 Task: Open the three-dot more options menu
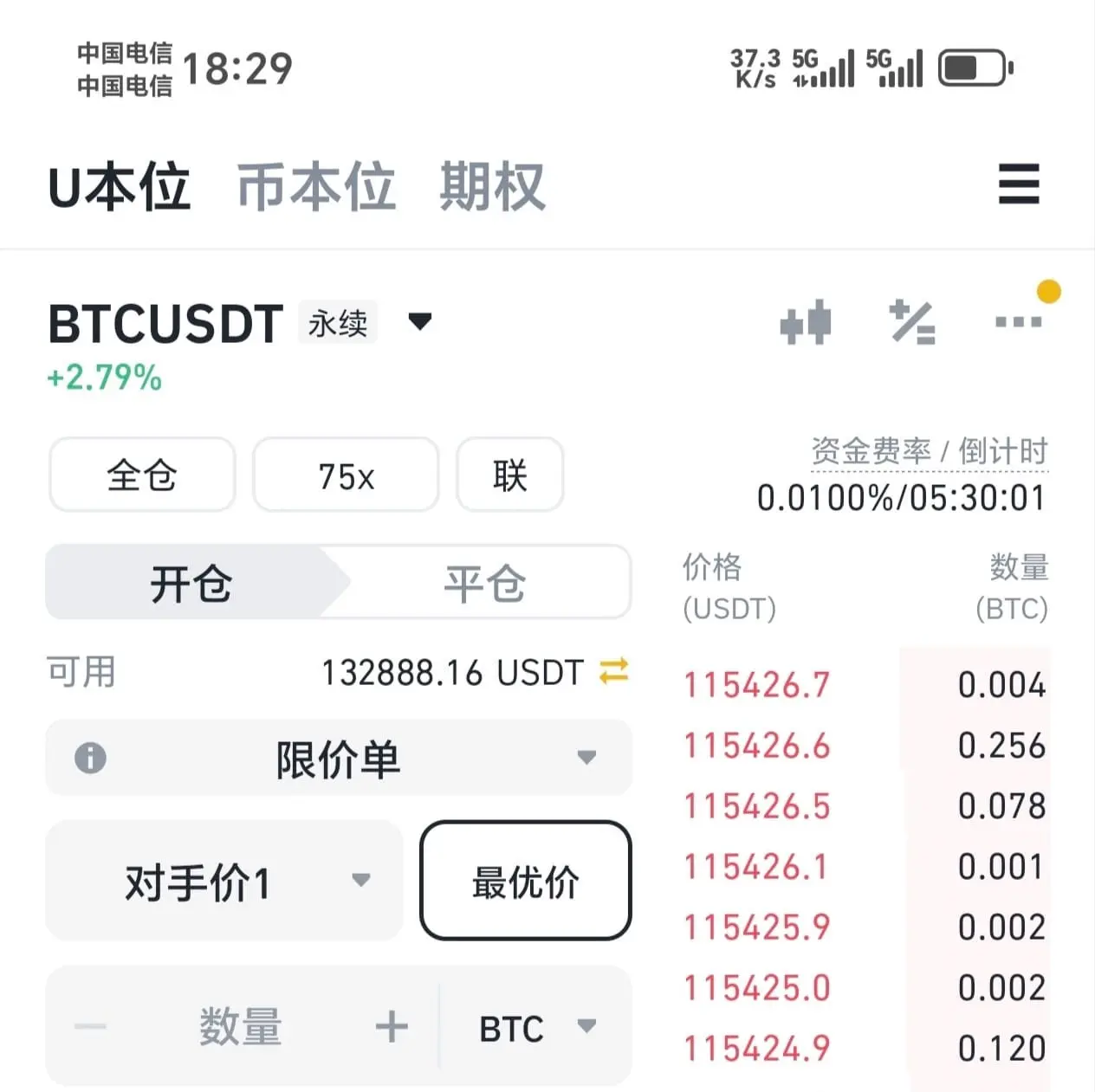[1019, 322]
